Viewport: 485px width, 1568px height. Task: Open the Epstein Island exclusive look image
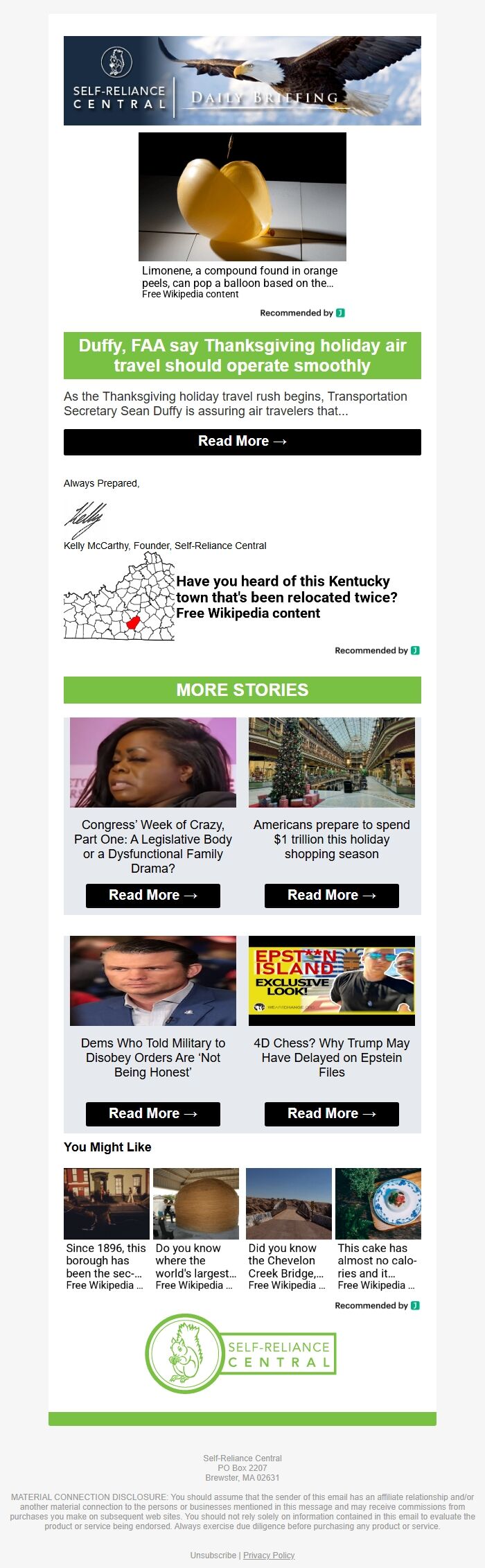(x=331, y=980)
